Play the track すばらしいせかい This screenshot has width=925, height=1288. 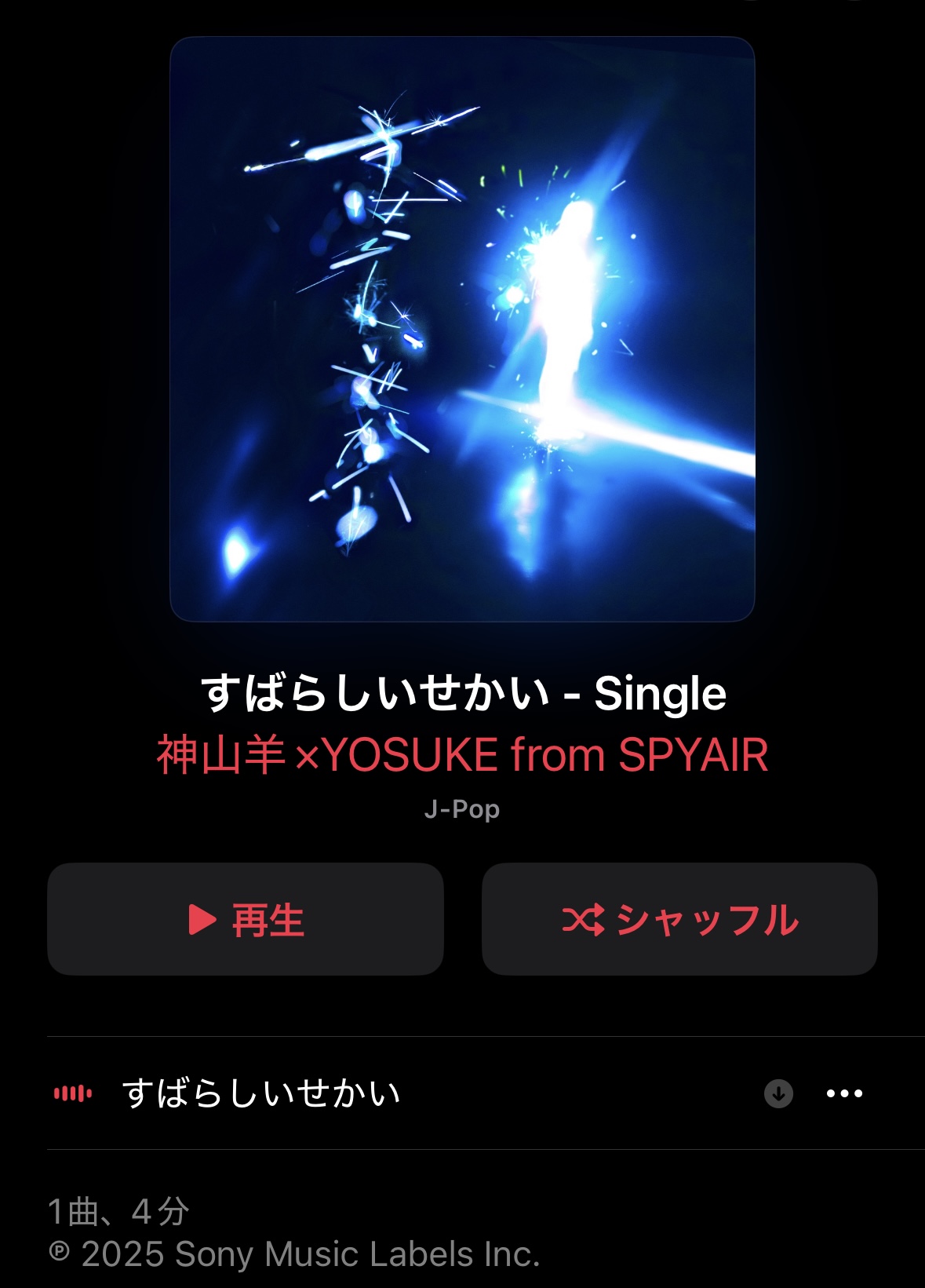(261, 1093)
